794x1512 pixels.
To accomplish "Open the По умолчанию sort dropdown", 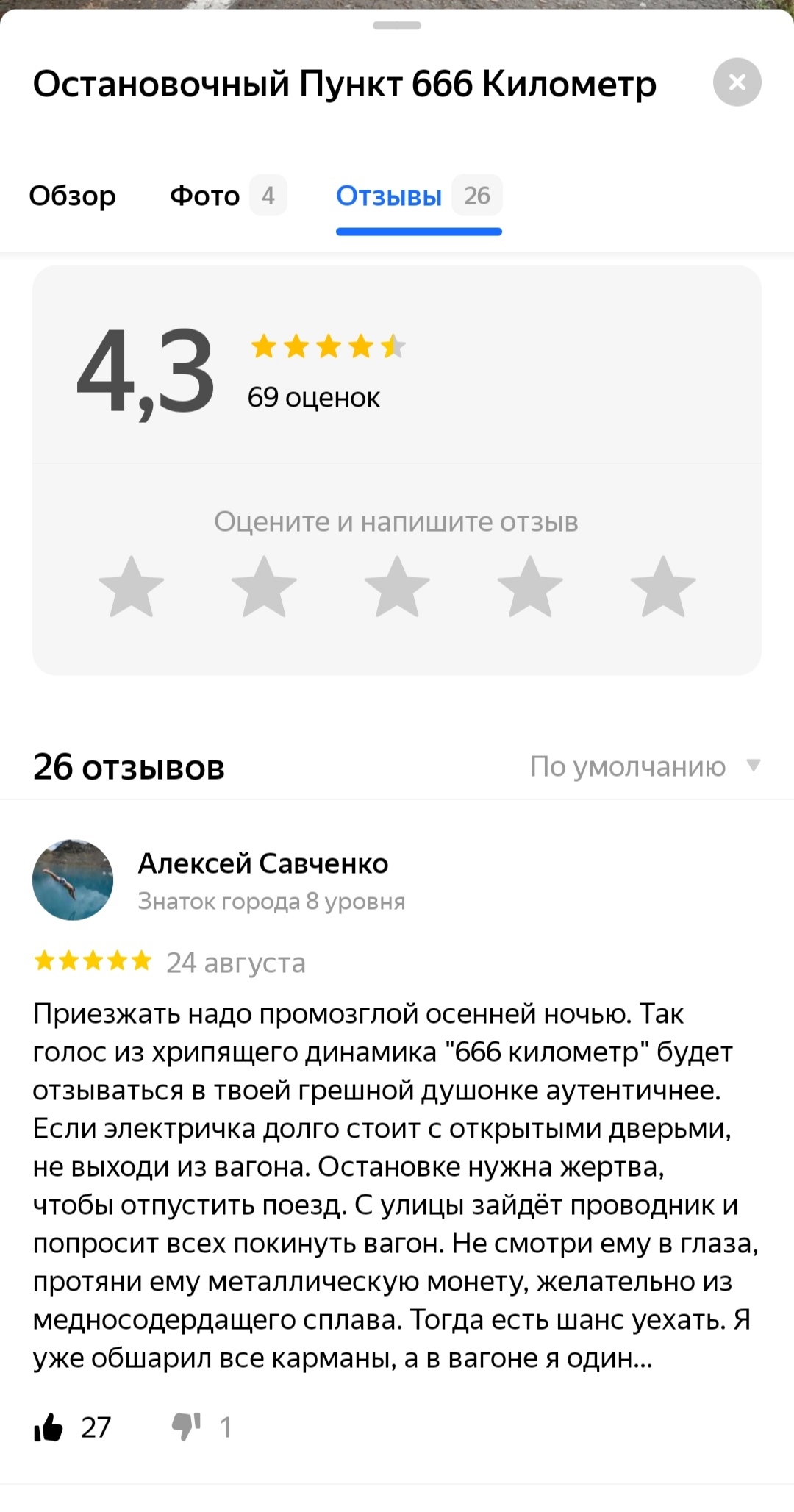I will [x=644, y=766].
